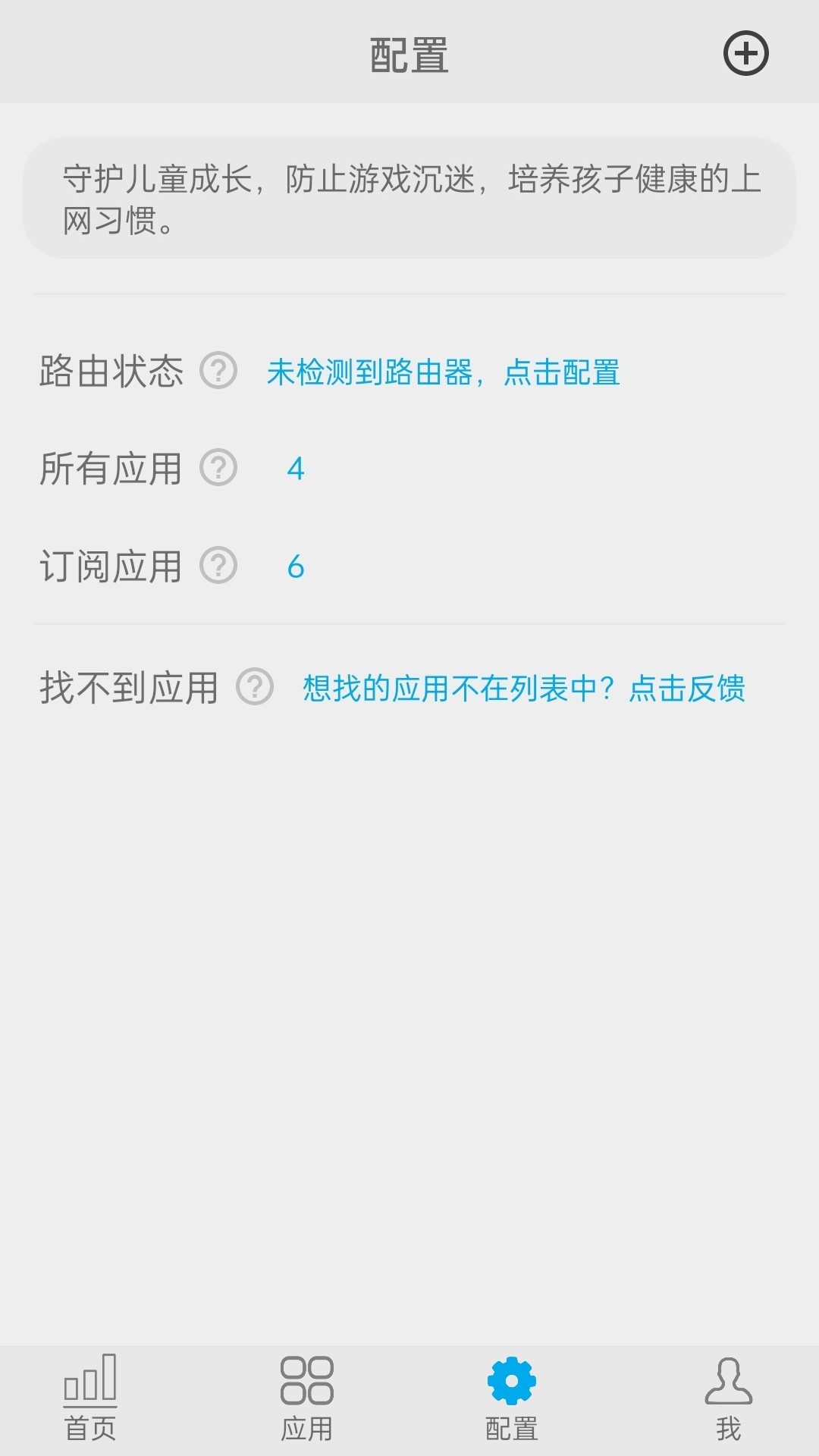The height and width of the screenshot is (1456, 819).
Task: Open subscribed apps count 6
Action: [296, 566]
